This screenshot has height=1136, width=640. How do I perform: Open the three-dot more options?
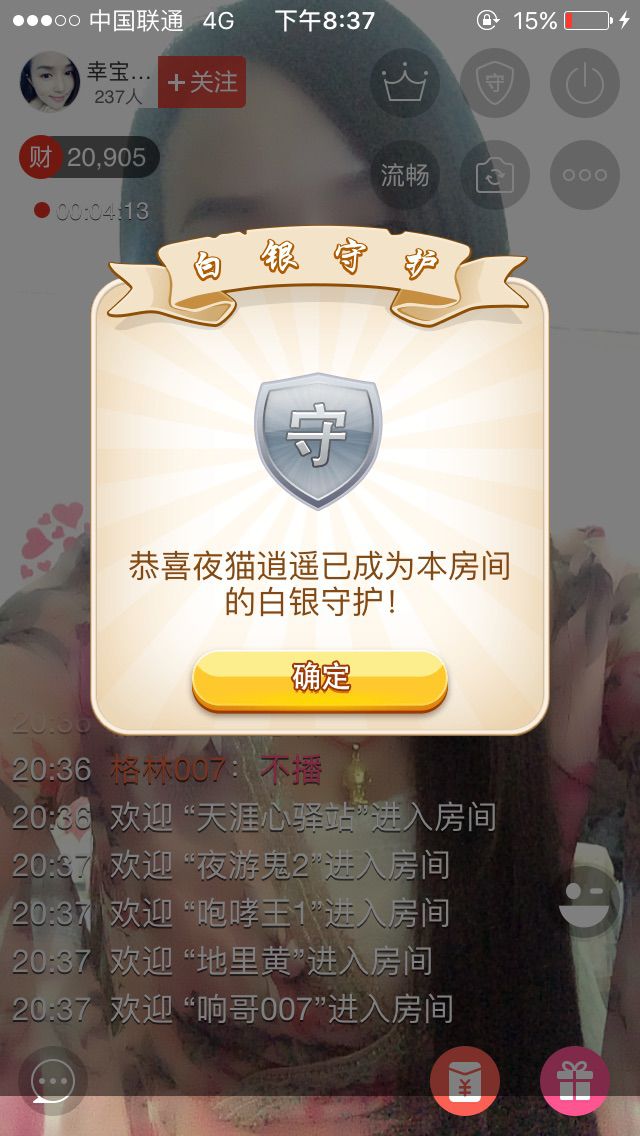(x=585, y=175)
